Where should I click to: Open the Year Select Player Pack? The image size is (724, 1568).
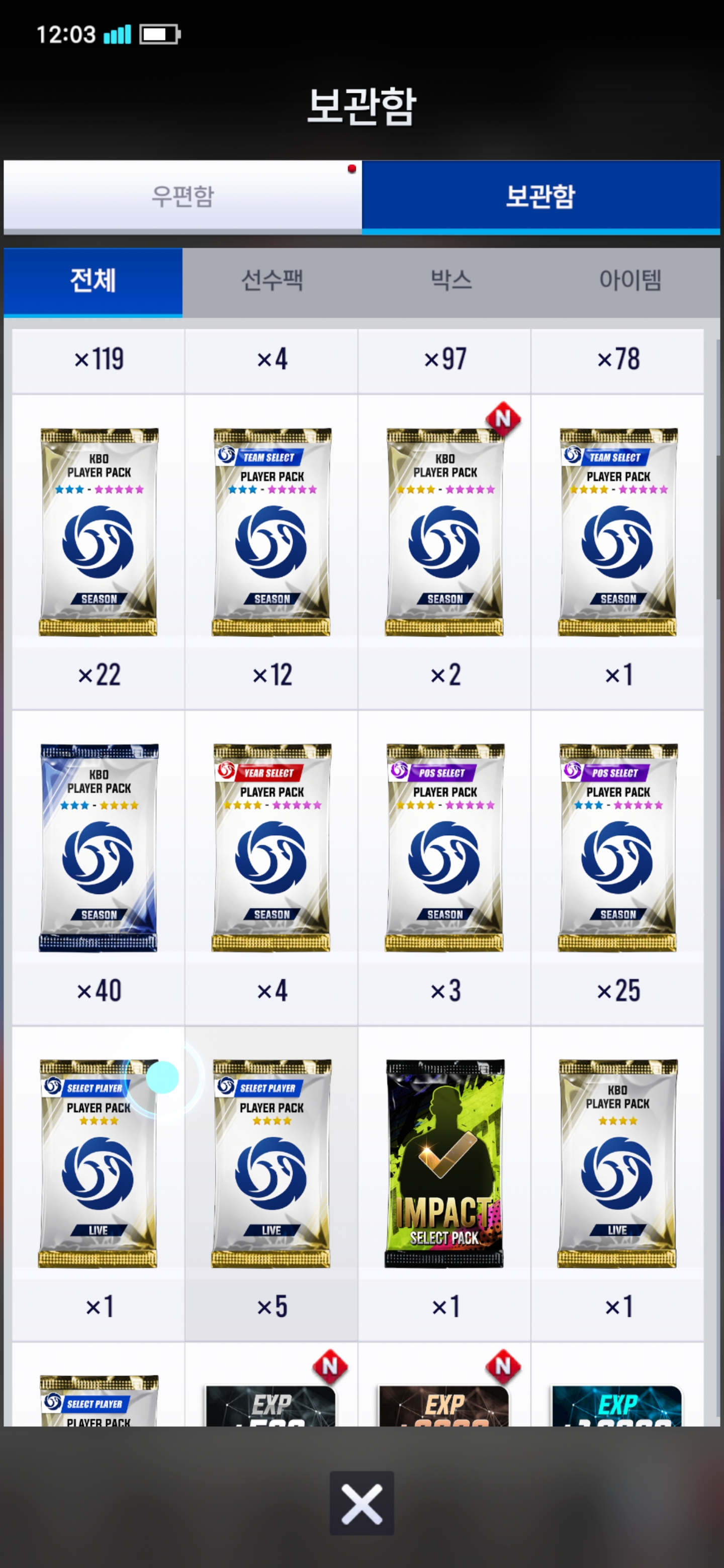click(271, 867)
